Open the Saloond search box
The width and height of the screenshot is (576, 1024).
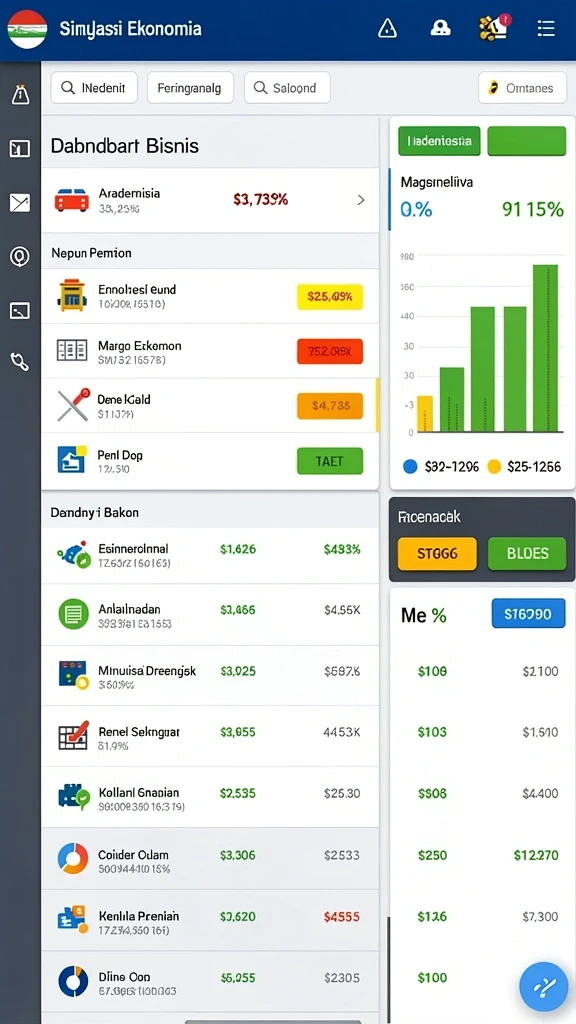pos(287,88)
